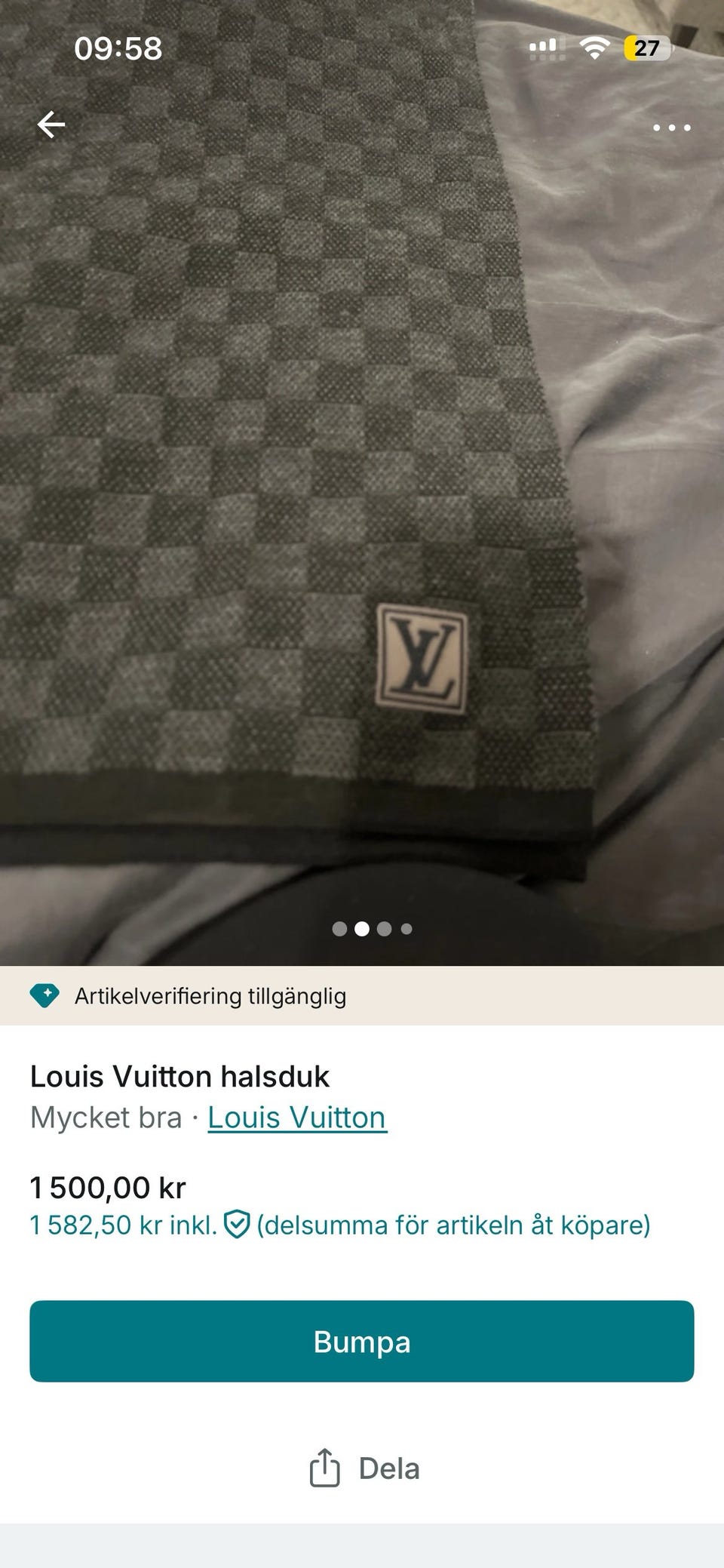Open Artikelverifiering tillgänglig info banner
The image size is (724, 1568).
(362, 996)
